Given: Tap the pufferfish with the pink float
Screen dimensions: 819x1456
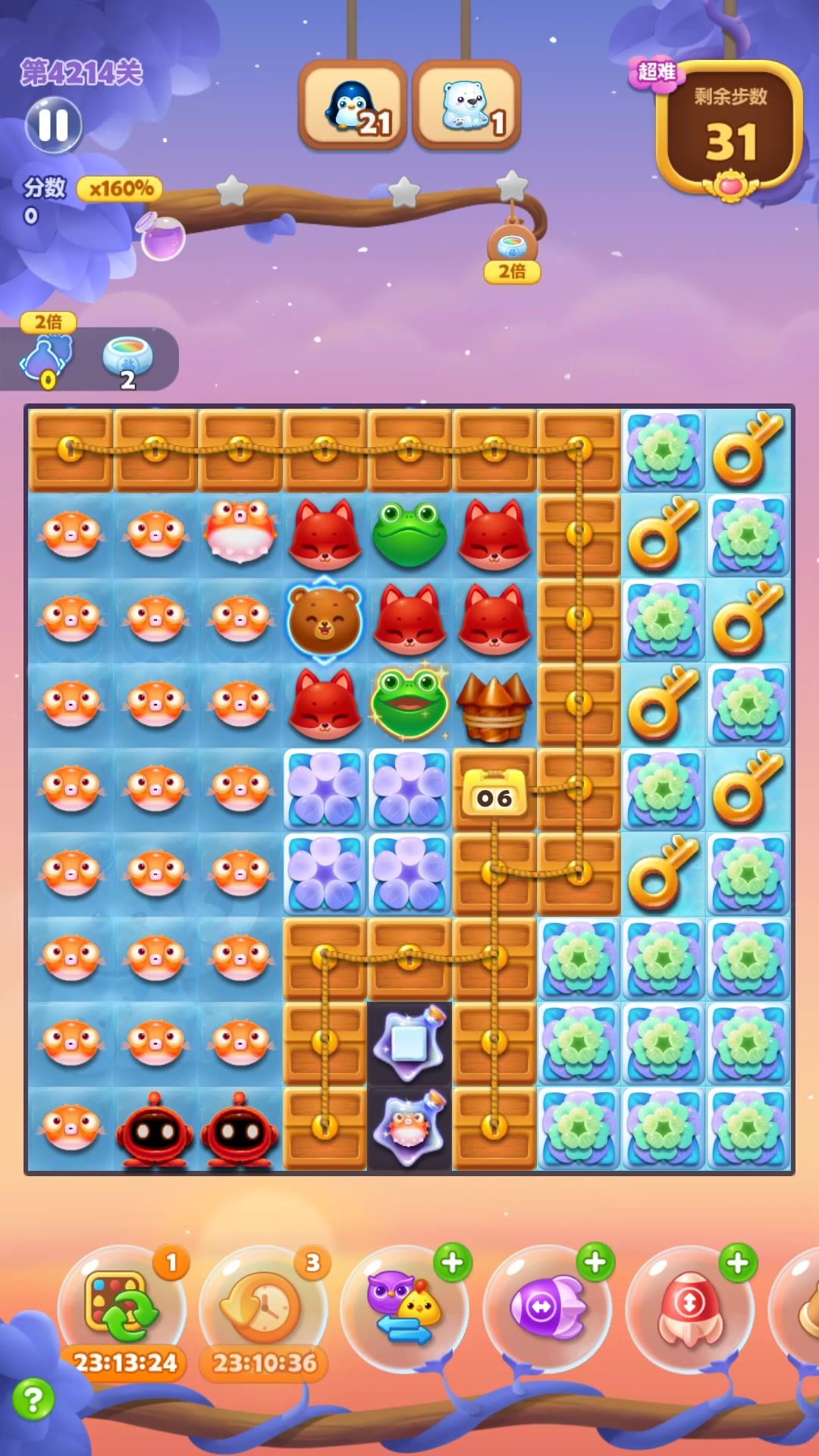Looking at the screenshot, I should 240,532.
